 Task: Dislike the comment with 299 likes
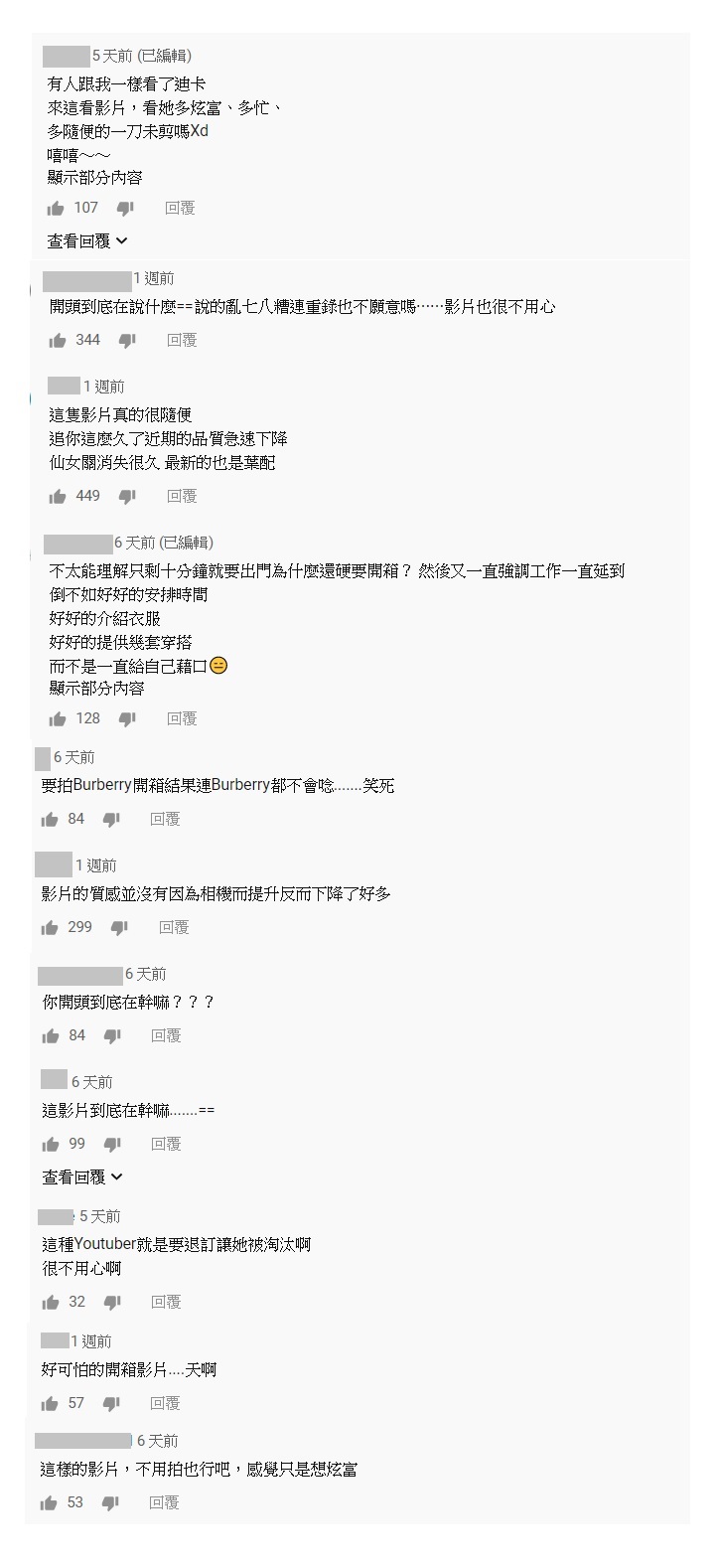pos(119,928)
